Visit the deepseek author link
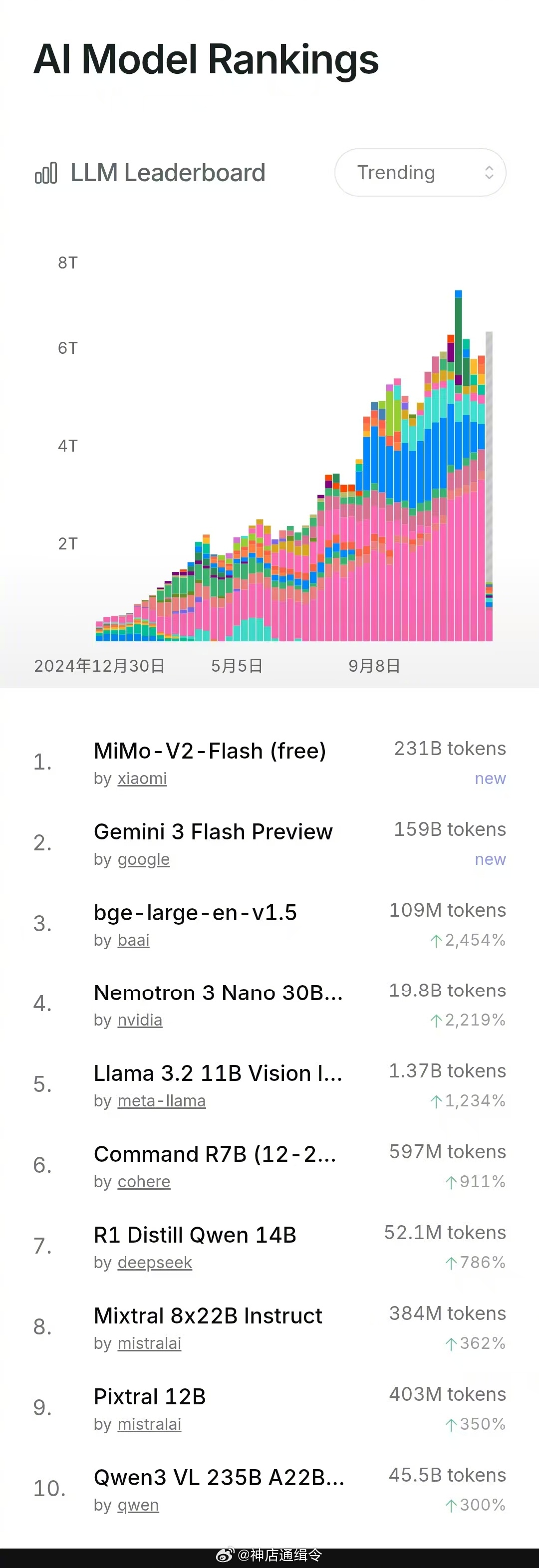Image resolution: width=539 pixels, height=1568 pixels. (155, 1263)
